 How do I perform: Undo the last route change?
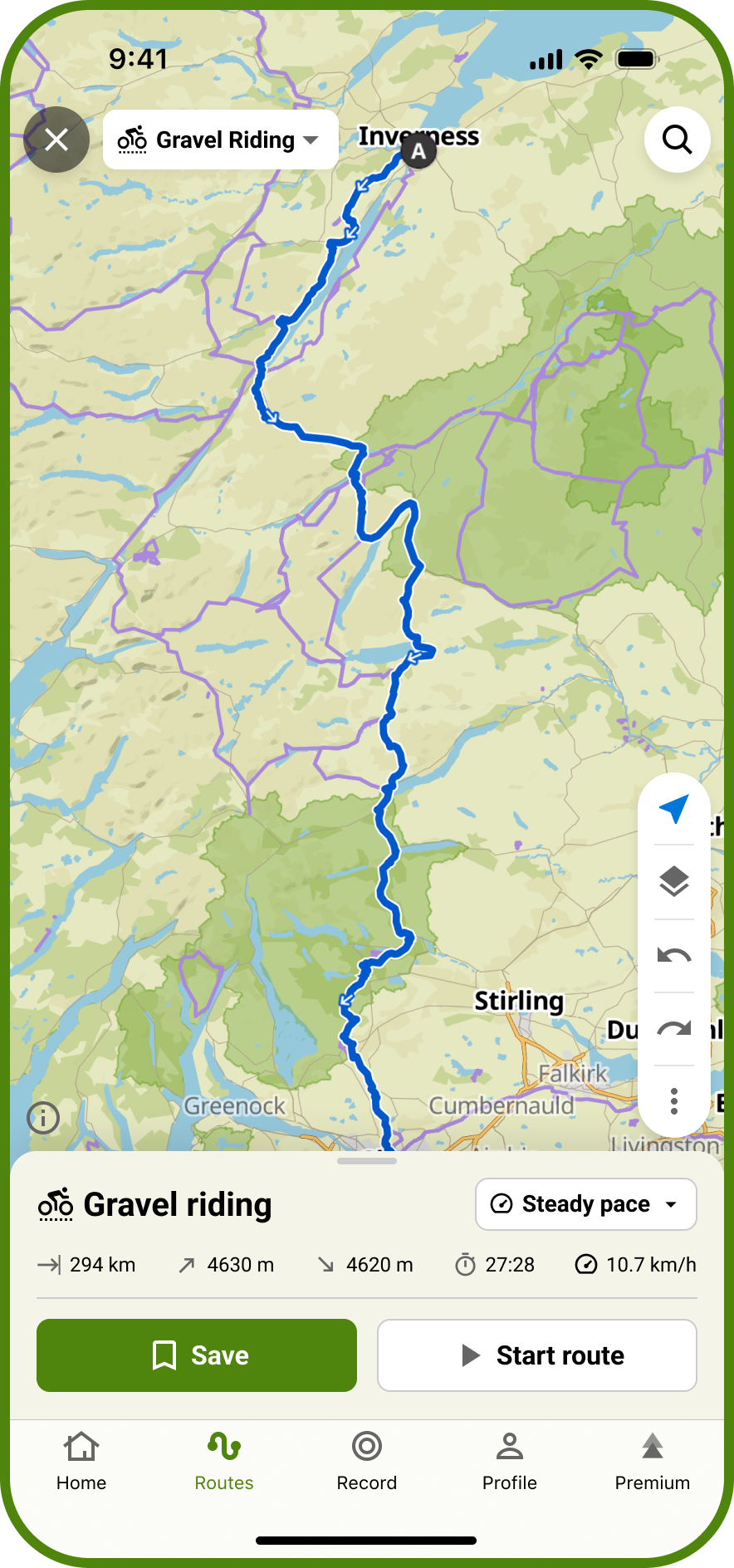click(674, 955)
